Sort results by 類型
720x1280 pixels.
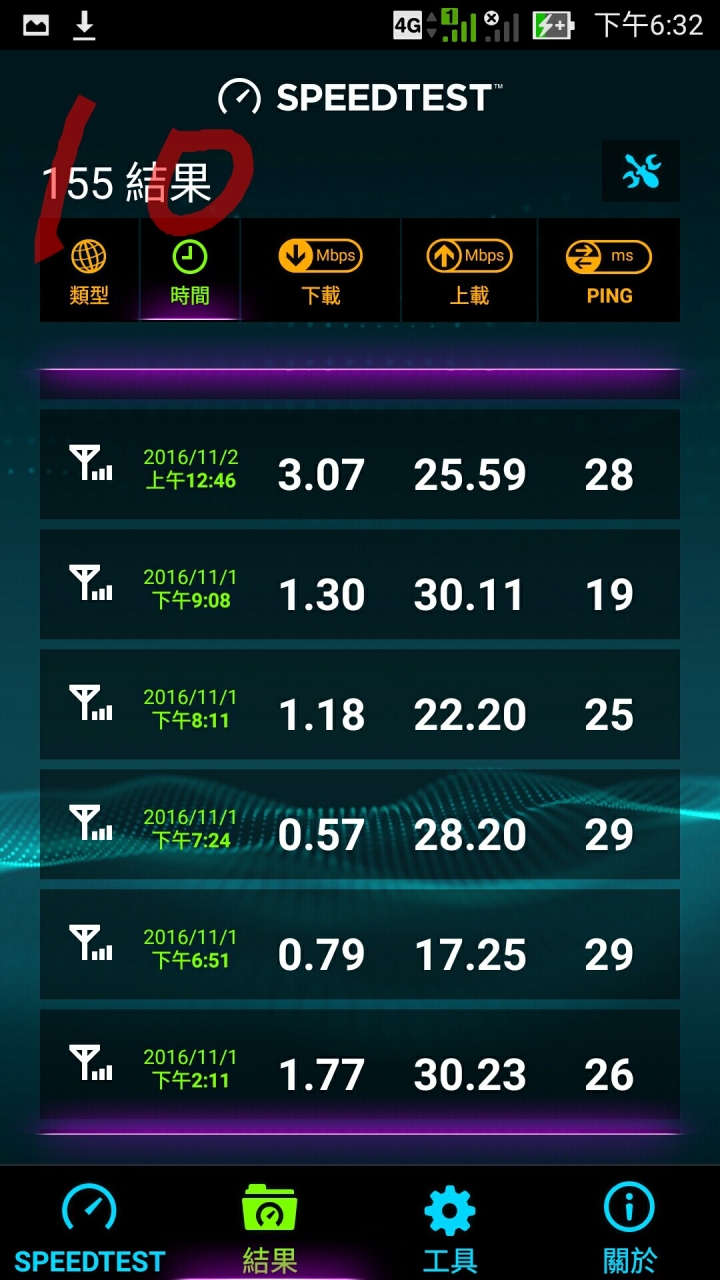click(89, 271)
